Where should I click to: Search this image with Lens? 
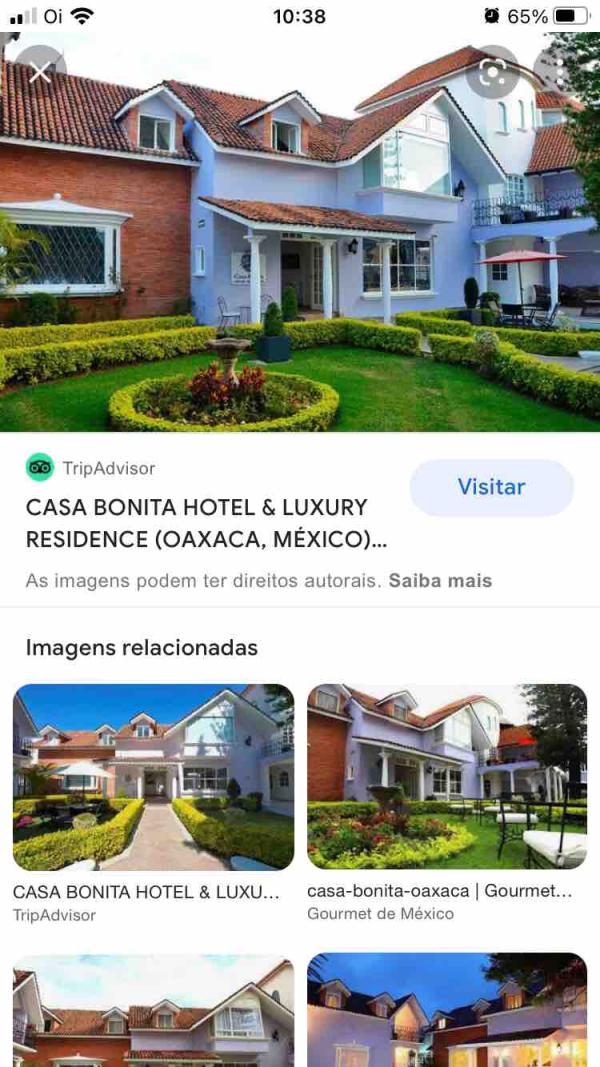[492, 71]
